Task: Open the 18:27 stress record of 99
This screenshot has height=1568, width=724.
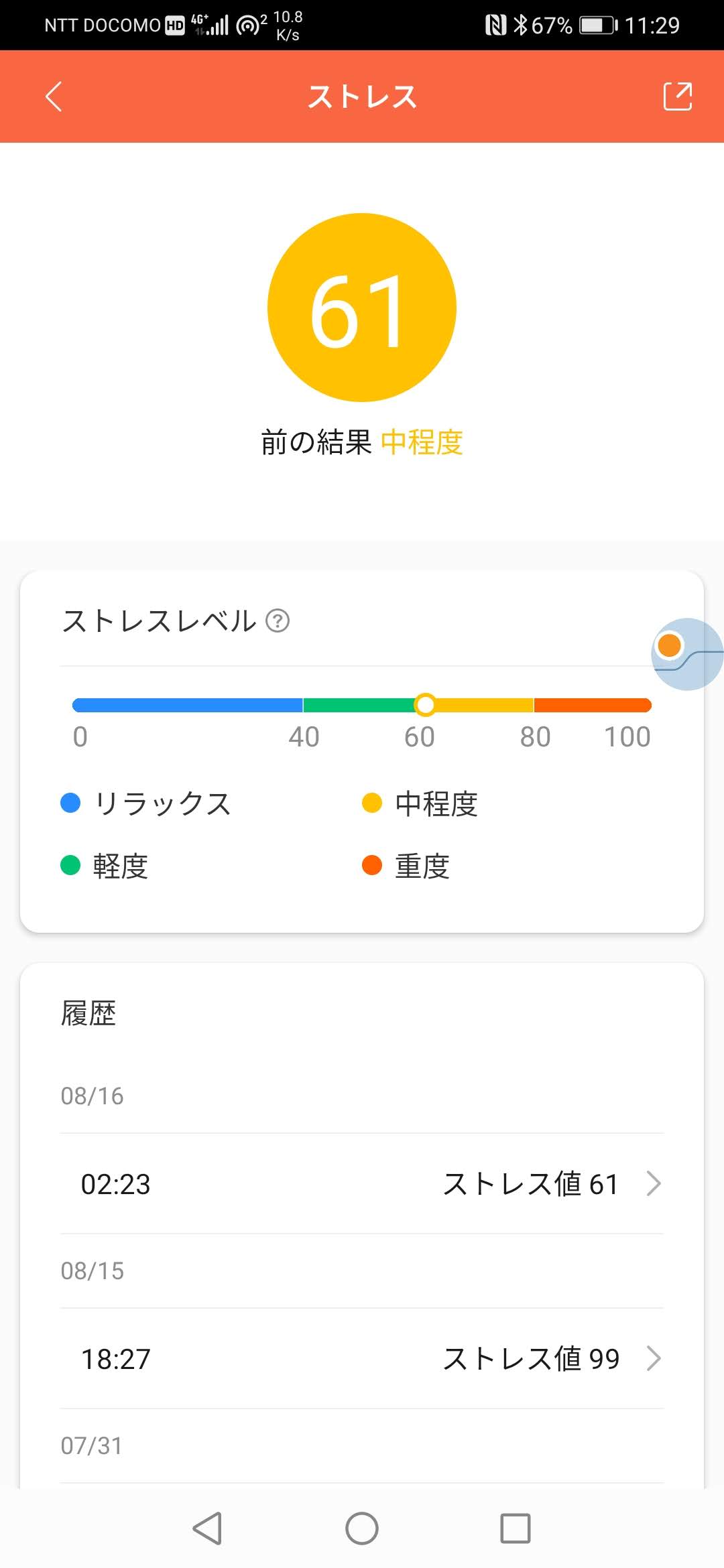Action: coord(362,1358)
